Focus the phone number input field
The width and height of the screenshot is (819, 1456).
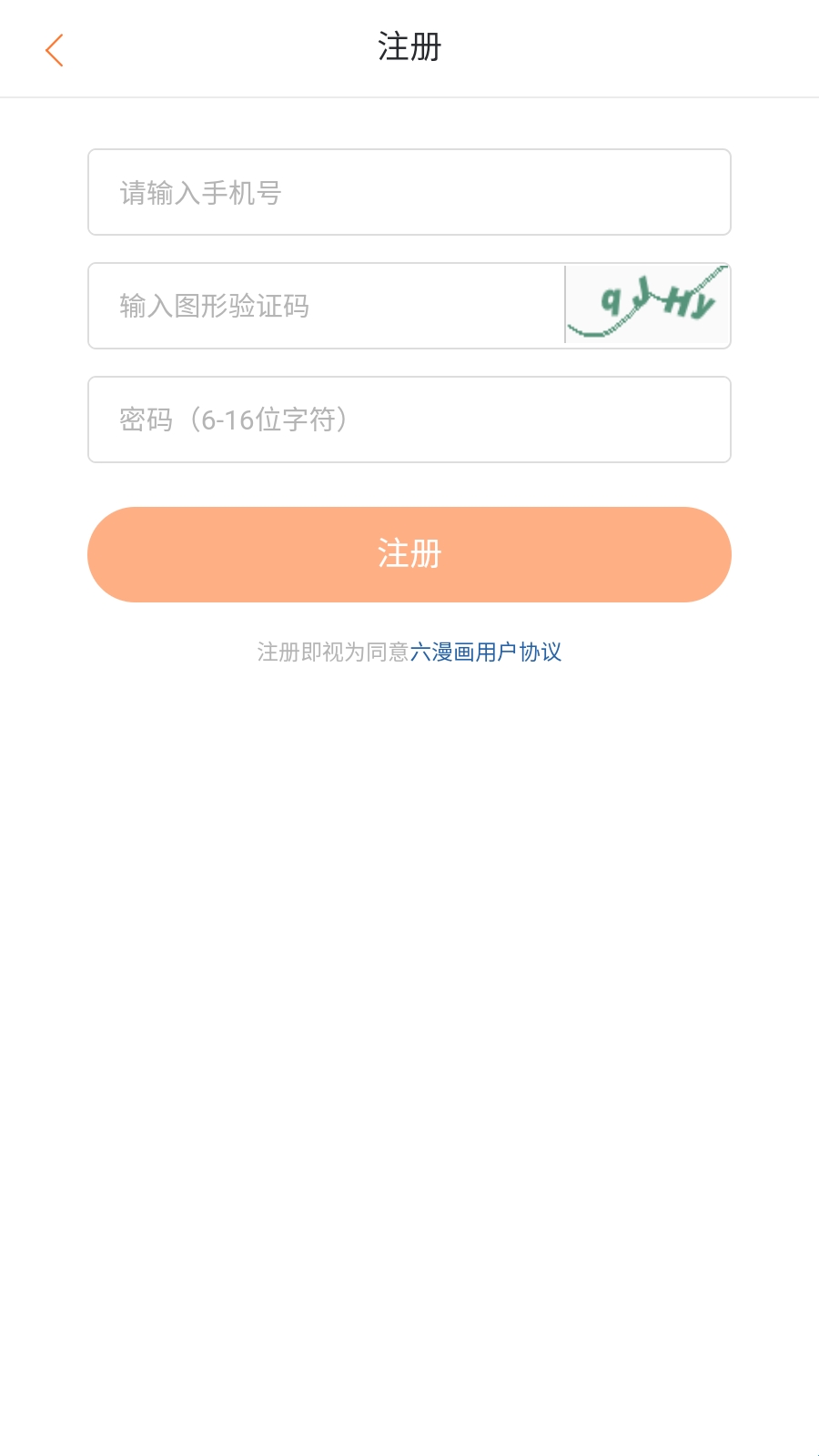[x=409, y=192]
